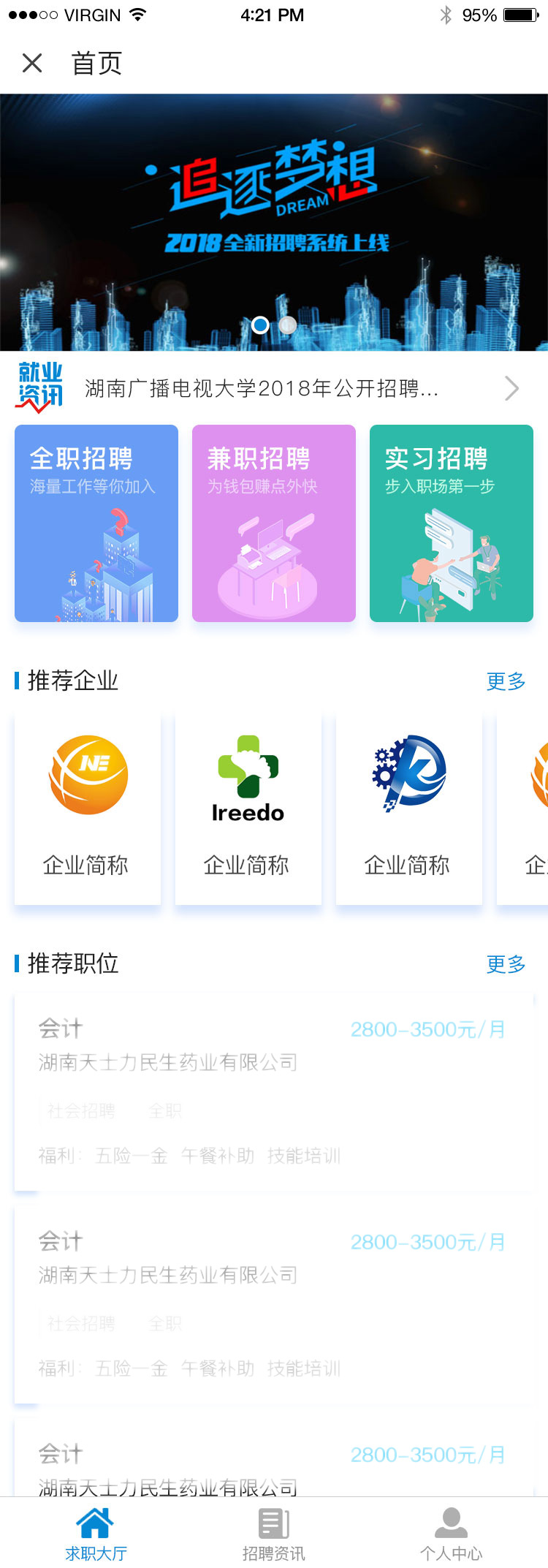Tap the 实习招聘 internship card
548x1568 pixels.
coord(451,523)
